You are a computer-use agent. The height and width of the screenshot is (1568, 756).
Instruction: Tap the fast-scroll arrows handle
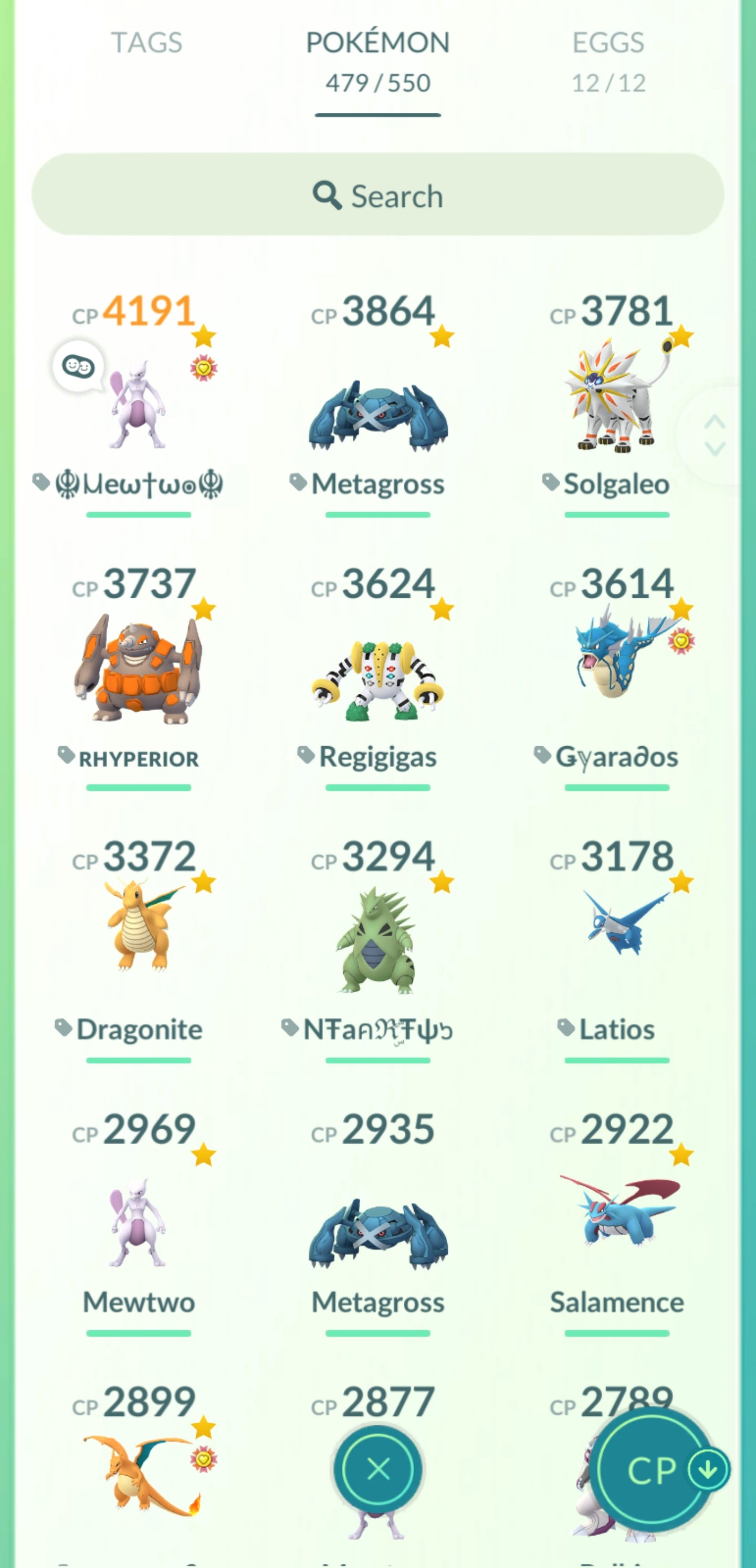715,435
